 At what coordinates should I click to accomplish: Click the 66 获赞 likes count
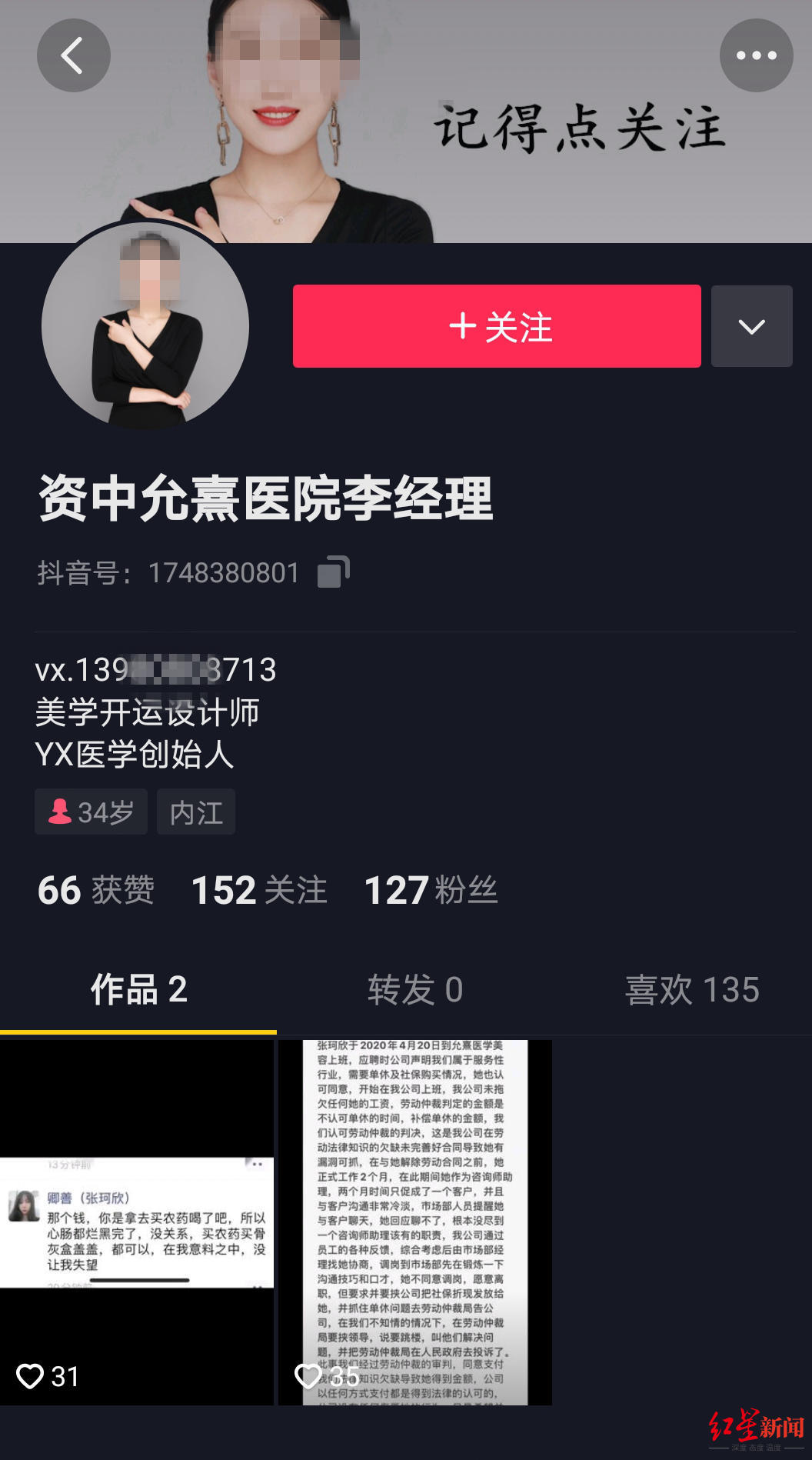click(x=95, y=890)
